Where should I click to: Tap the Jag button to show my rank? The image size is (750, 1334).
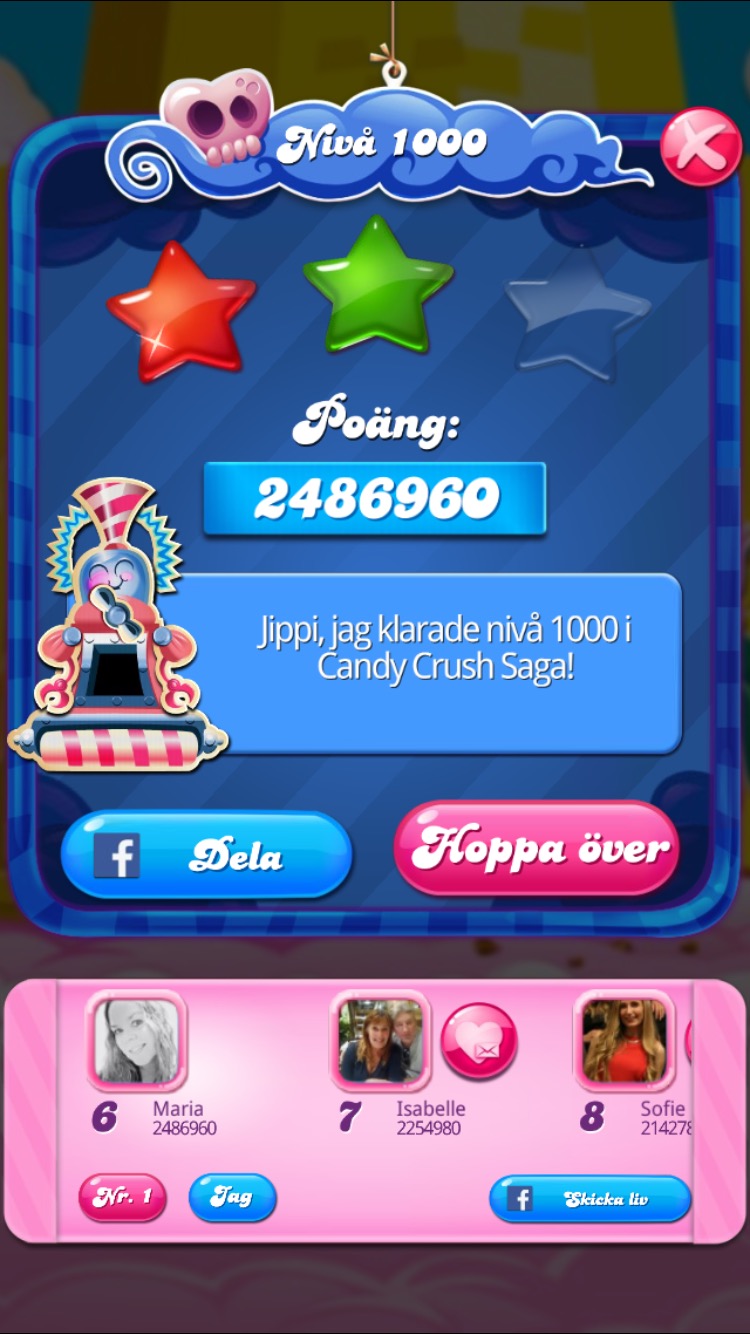pos(232,1197)
